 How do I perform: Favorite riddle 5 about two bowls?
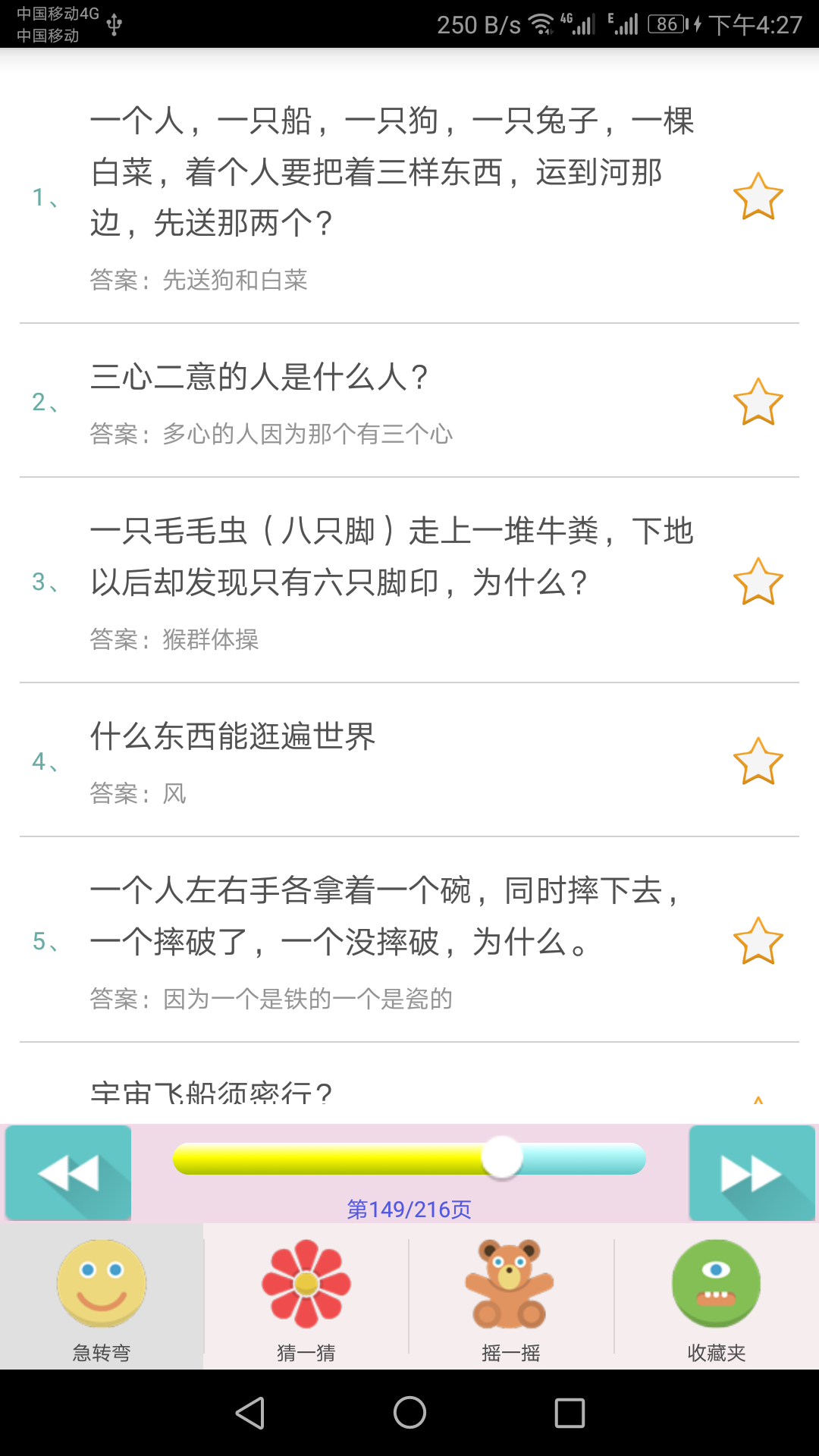(x=758, y=941)
